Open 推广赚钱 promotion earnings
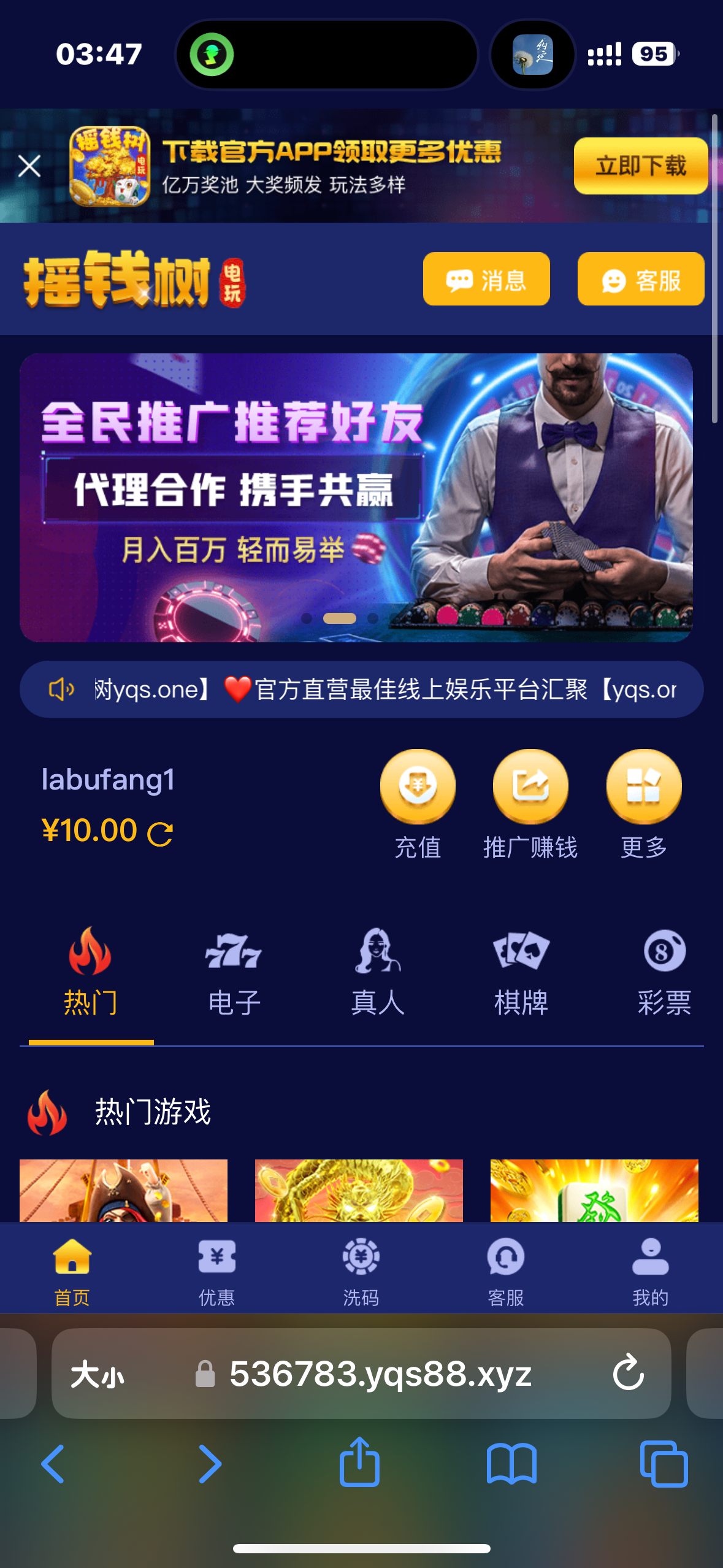 (x=530, y=787)
